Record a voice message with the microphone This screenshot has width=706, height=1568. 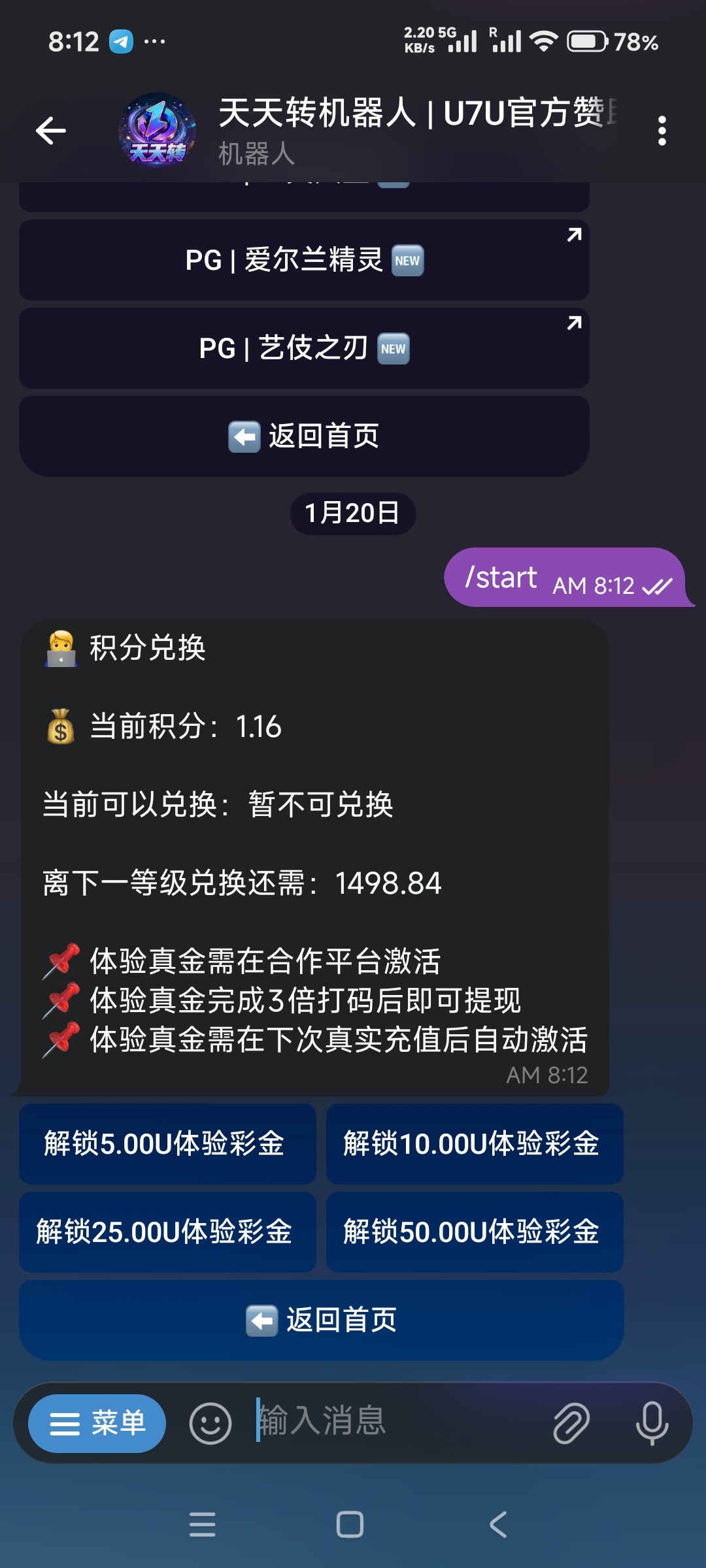pyautogui.click(x=652, y=1423)
